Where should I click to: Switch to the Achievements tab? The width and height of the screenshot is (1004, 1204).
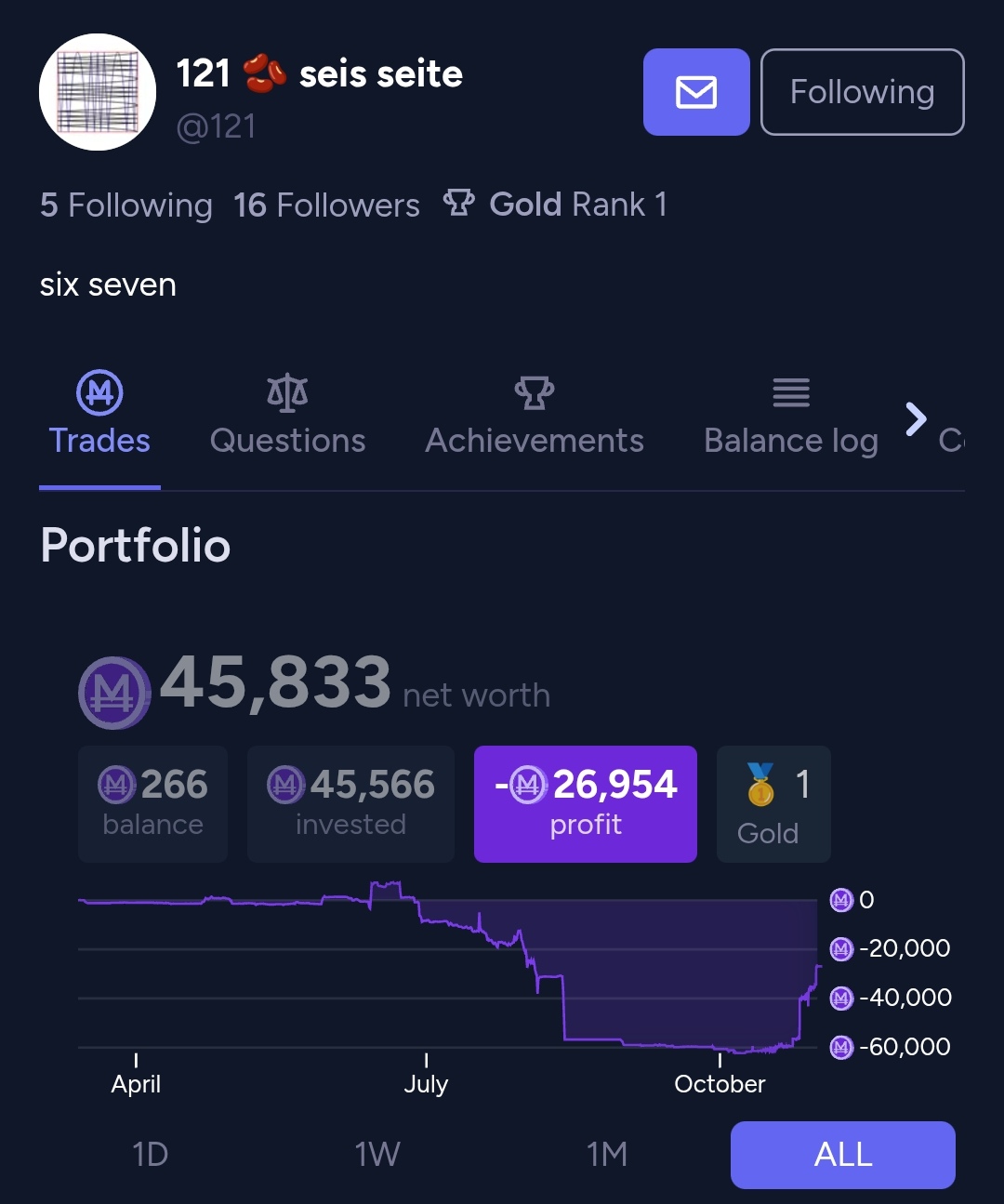(x=535, y=417)
